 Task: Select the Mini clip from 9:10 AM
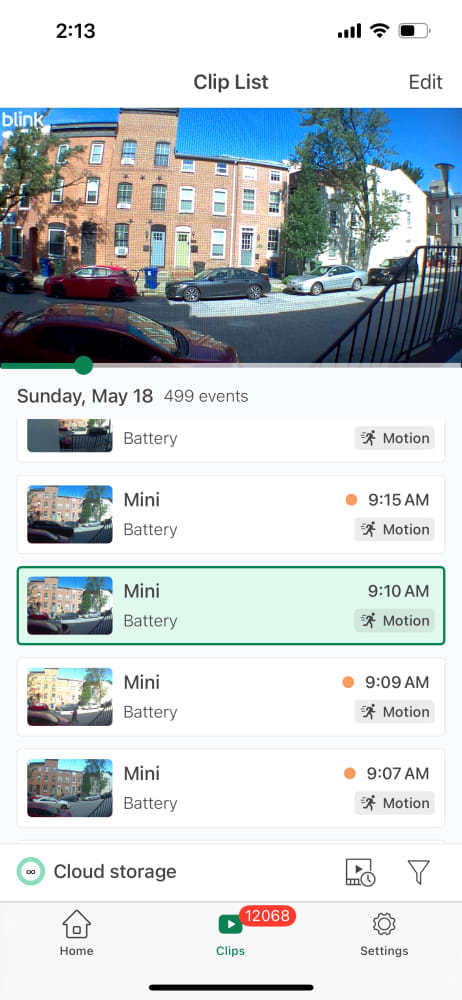click(231, 605)
